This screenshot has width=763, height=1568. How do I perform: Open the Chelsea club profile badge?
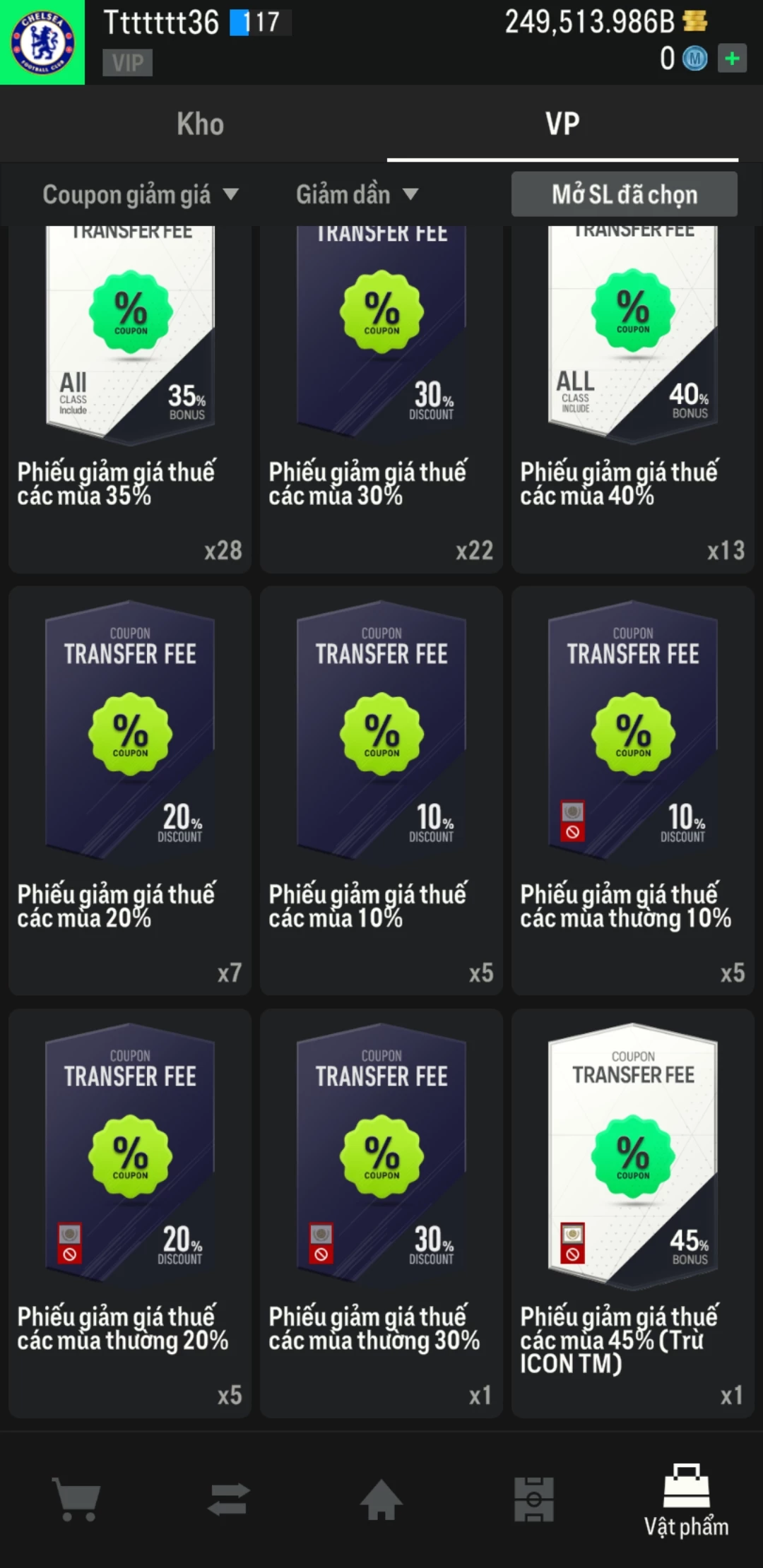click(42, 42)
